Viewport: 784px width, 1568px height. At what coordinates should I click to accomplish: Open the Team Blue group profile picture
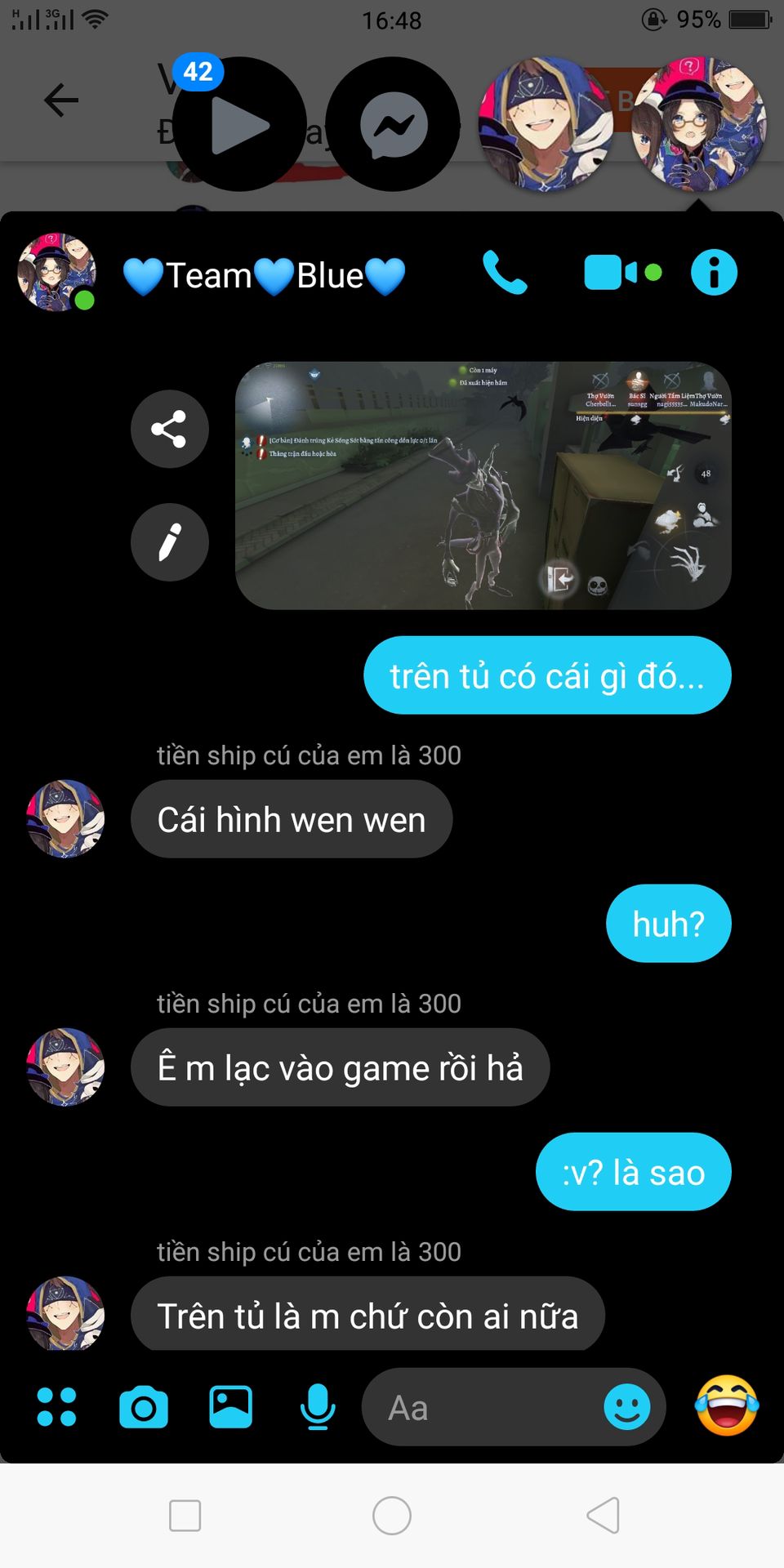(x=56, y=273)
